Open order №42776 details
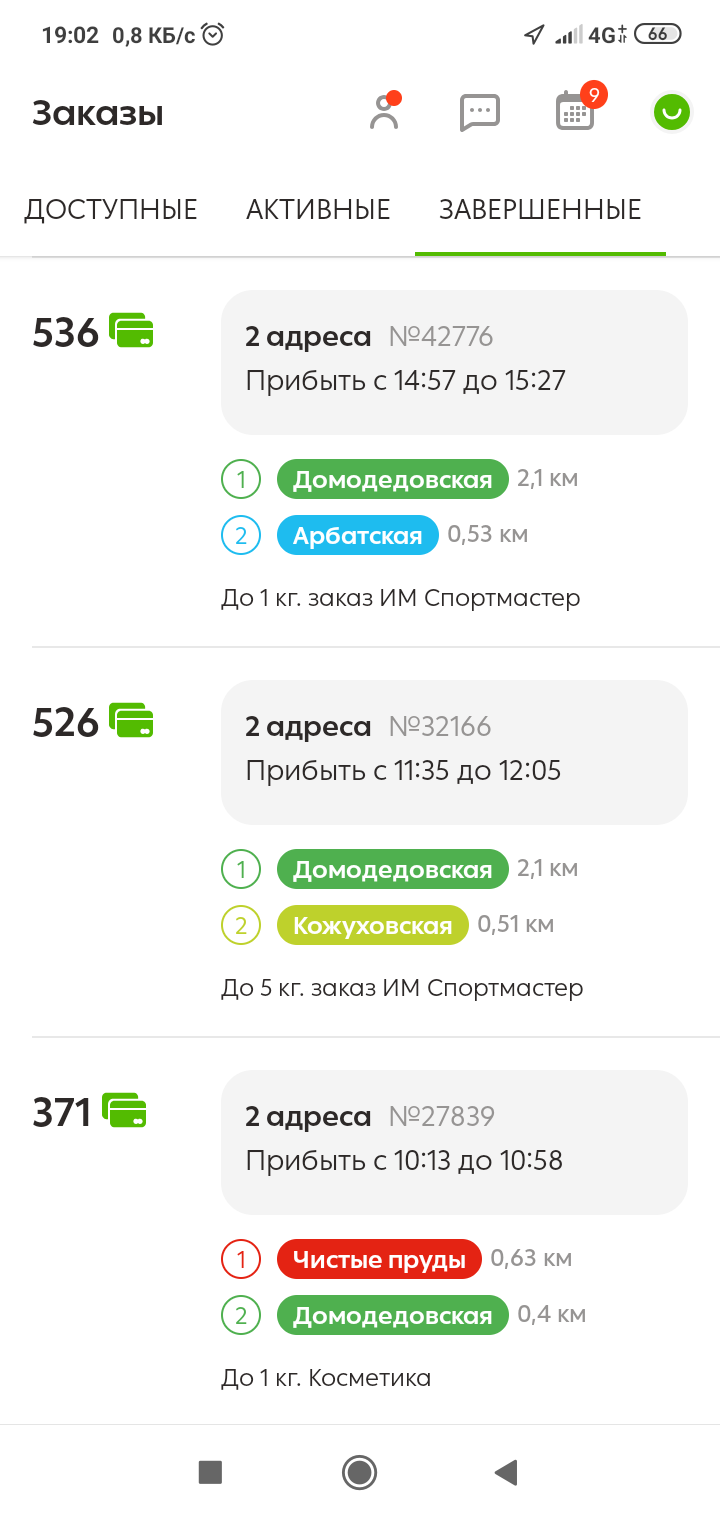The width and height of the screenshot is (720, 1520). point(454,362)
